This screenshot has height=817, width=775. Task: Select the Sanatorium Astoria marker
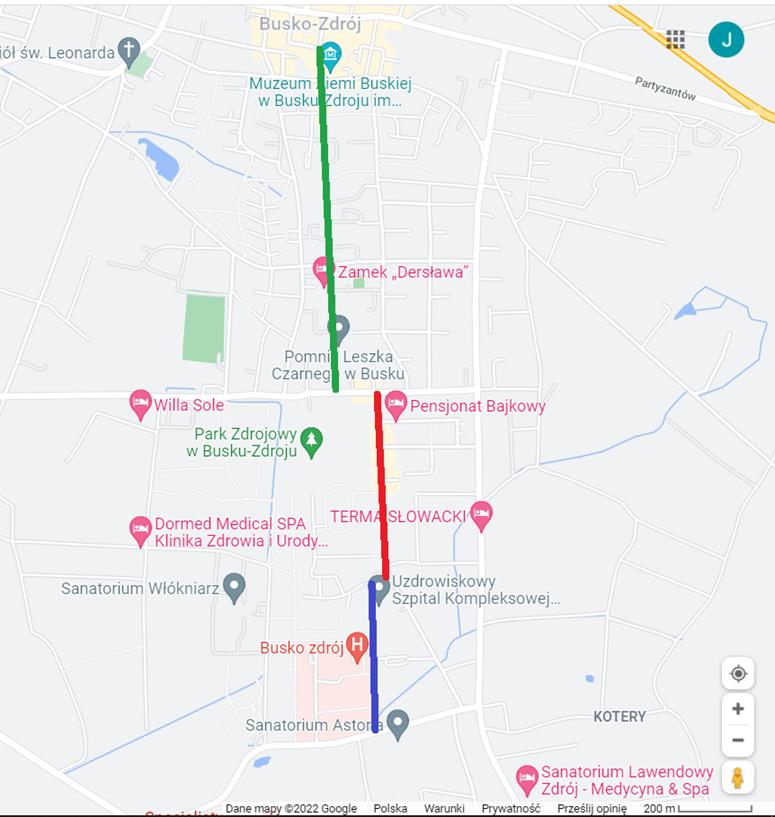[x=398, y=723]
